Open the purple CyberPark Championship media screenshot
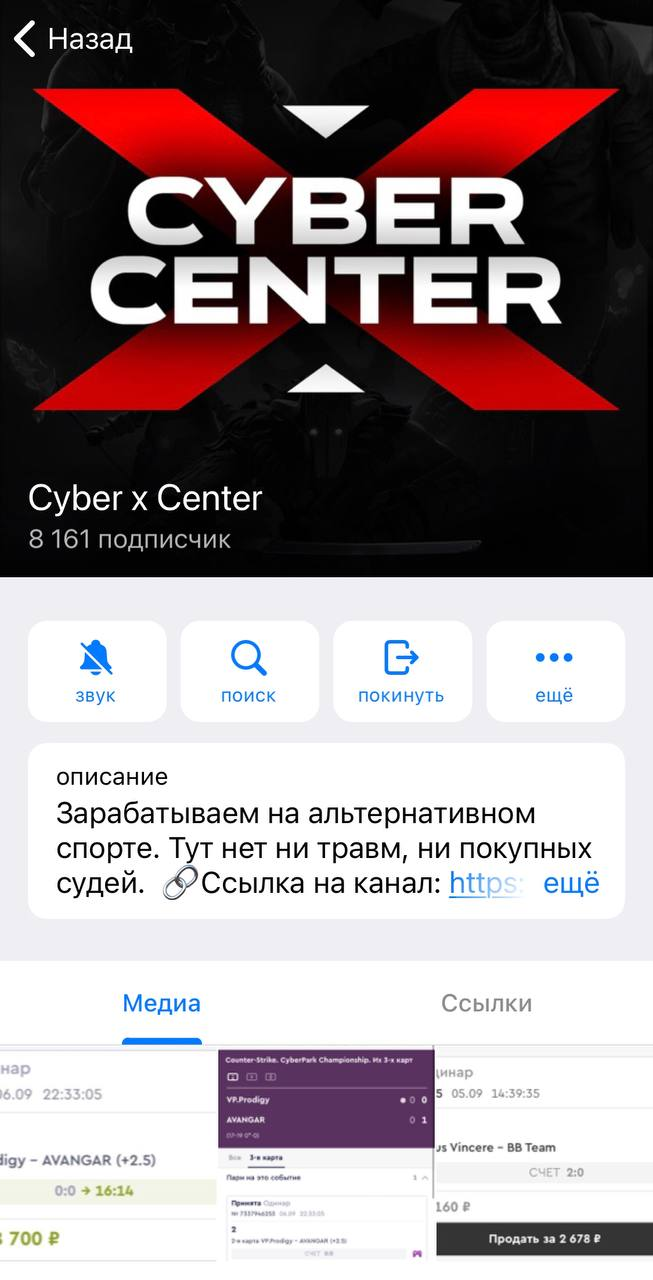 click(x=326, y=1160)
